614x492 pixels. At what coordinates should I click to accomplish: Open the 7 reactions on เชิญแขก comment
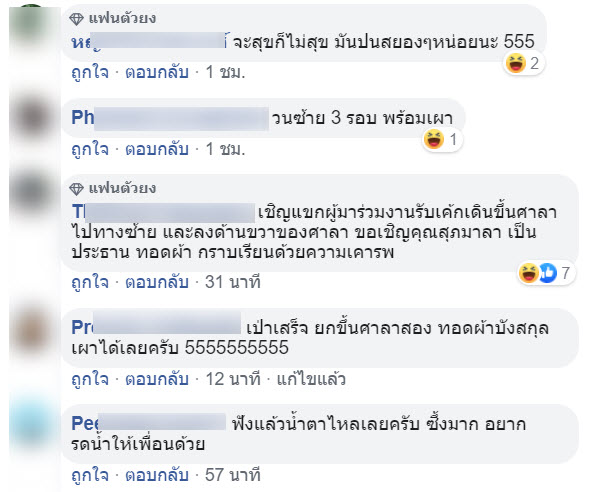point(545,272)
